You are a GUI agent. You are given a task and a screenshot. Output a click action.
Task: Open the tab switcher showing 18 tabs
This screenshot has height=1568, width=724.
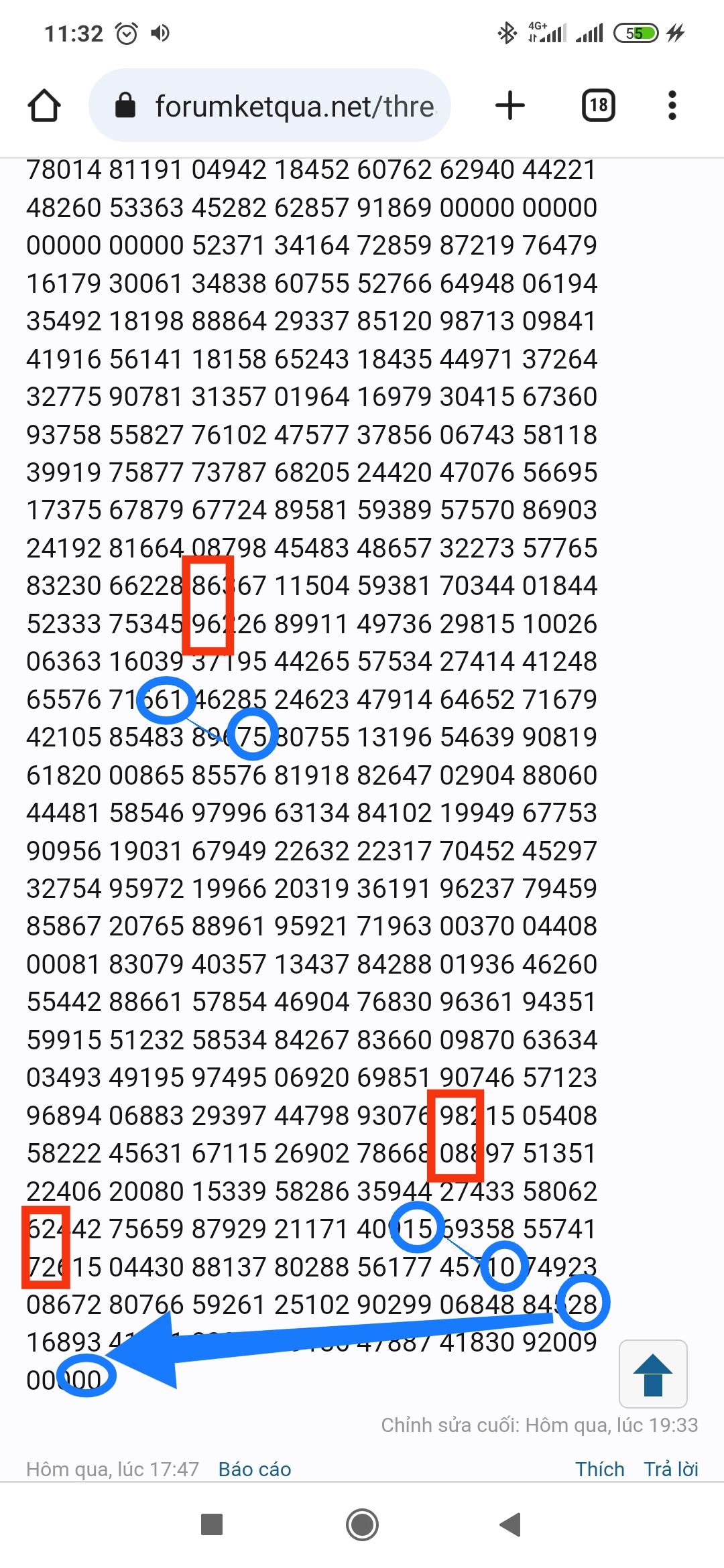tap(598, 106)
